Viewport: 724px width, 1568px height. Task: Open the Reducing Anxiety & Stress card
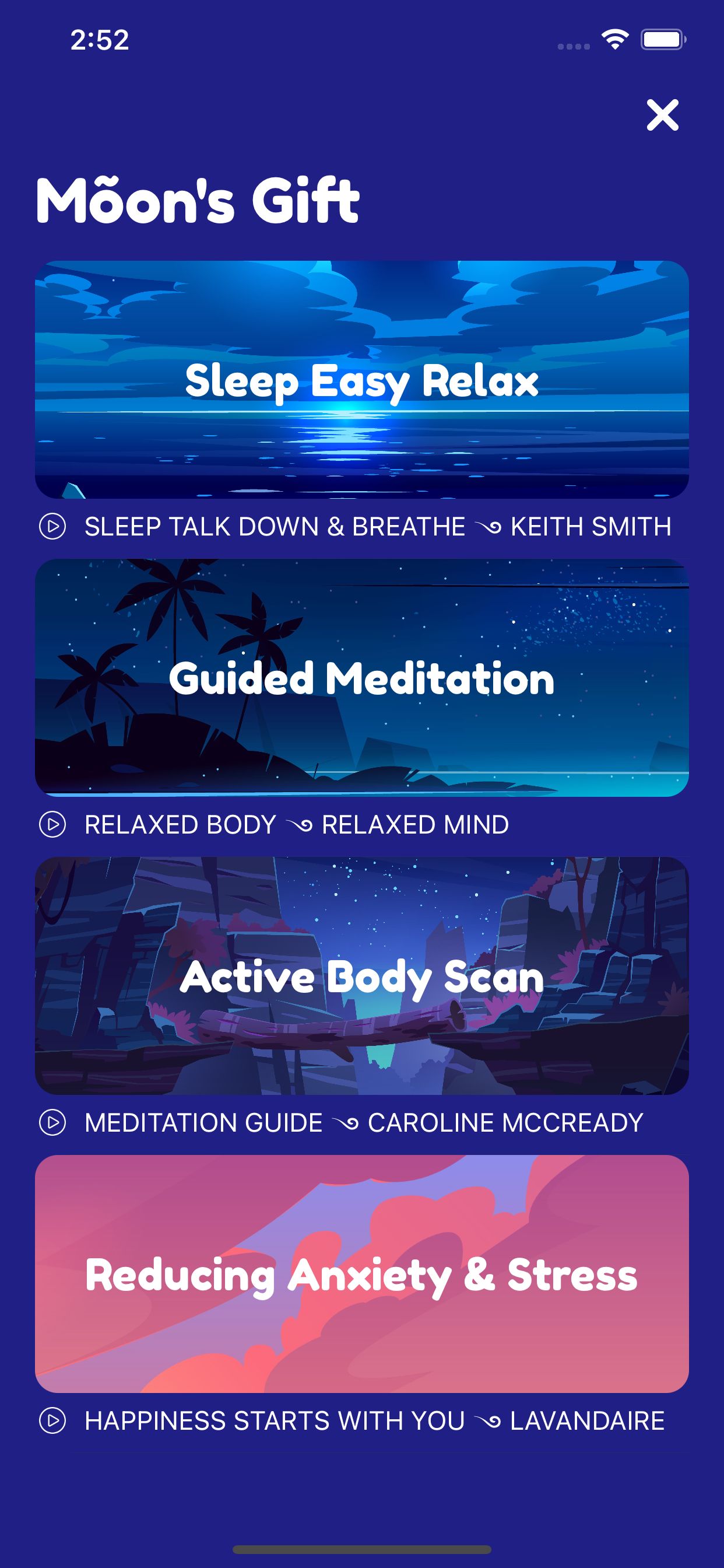[x=362, y=1274]
